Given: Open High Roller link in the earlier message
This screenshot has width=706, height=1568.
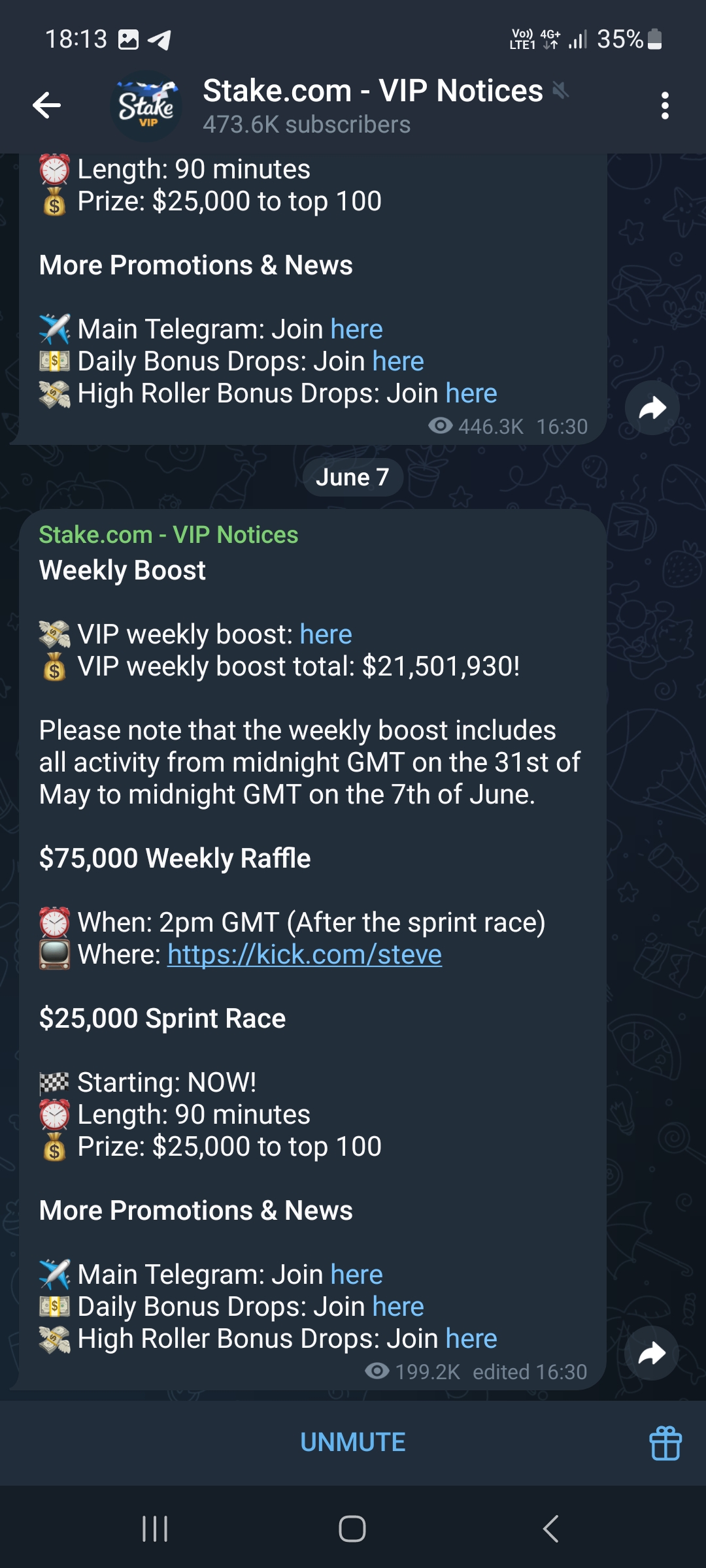Looking at the screenshot, I should [471, 393].
